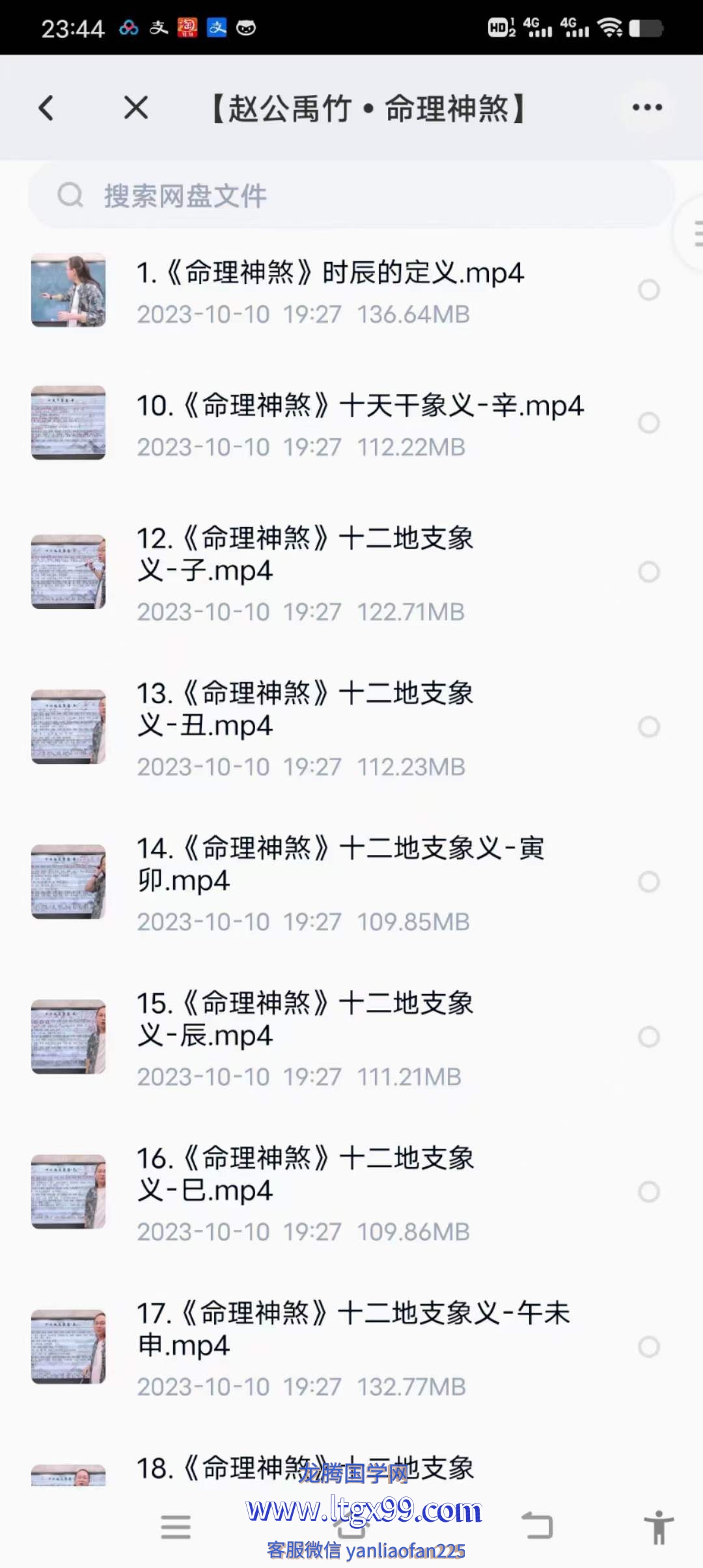Select the circle for 15. 十二地支象义-辰.mp4

click(648, 1037)
